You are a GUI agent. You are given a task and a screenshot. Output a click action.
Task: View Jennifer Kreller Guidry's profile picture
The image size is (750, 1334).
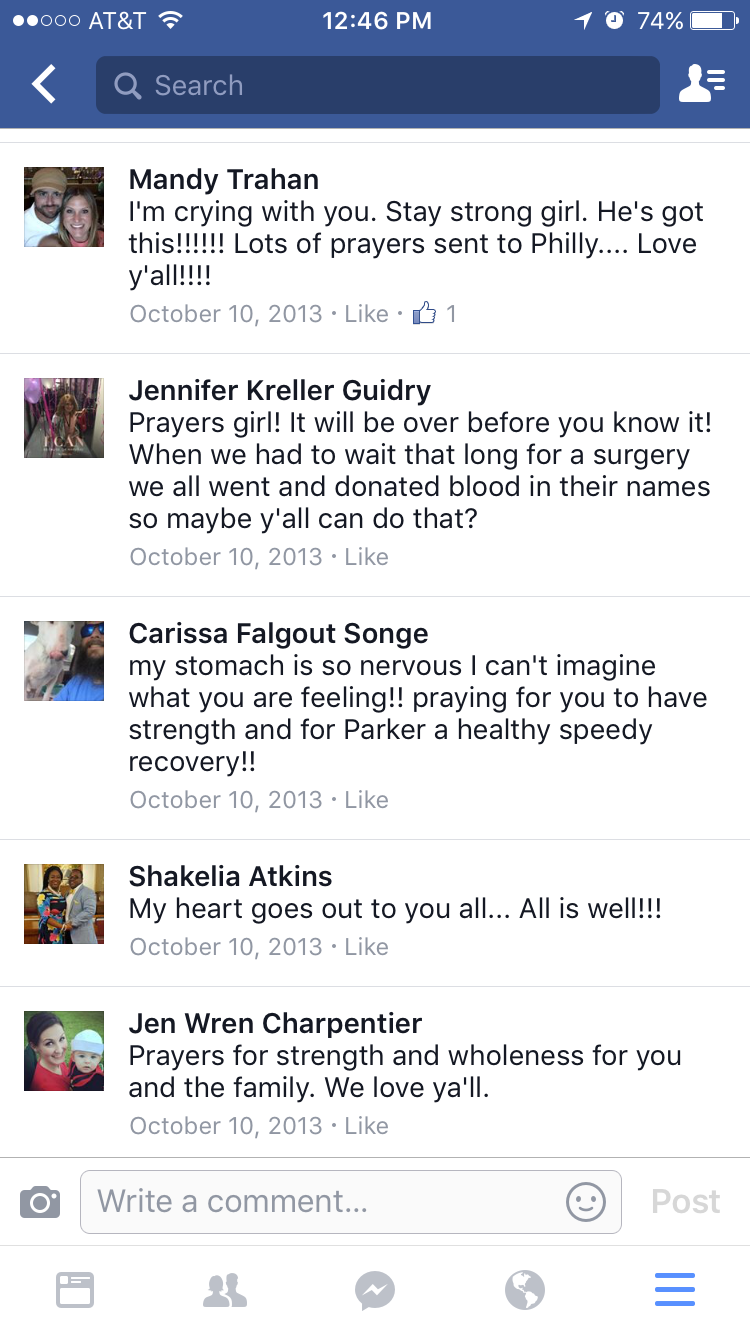64,418
